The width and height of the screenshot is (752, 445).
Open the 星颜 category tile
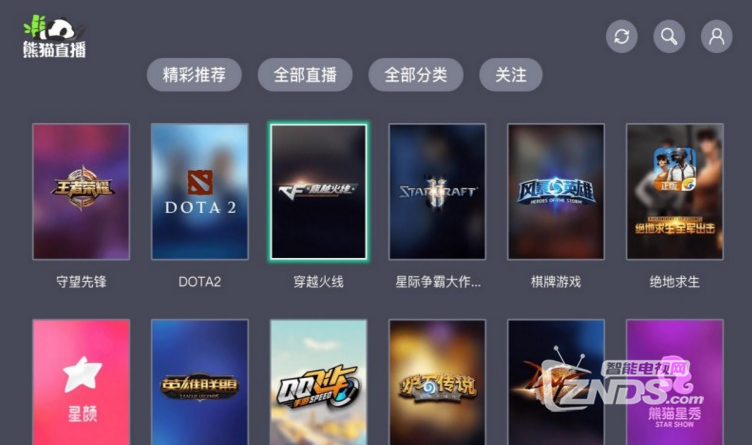click(81, 382)
